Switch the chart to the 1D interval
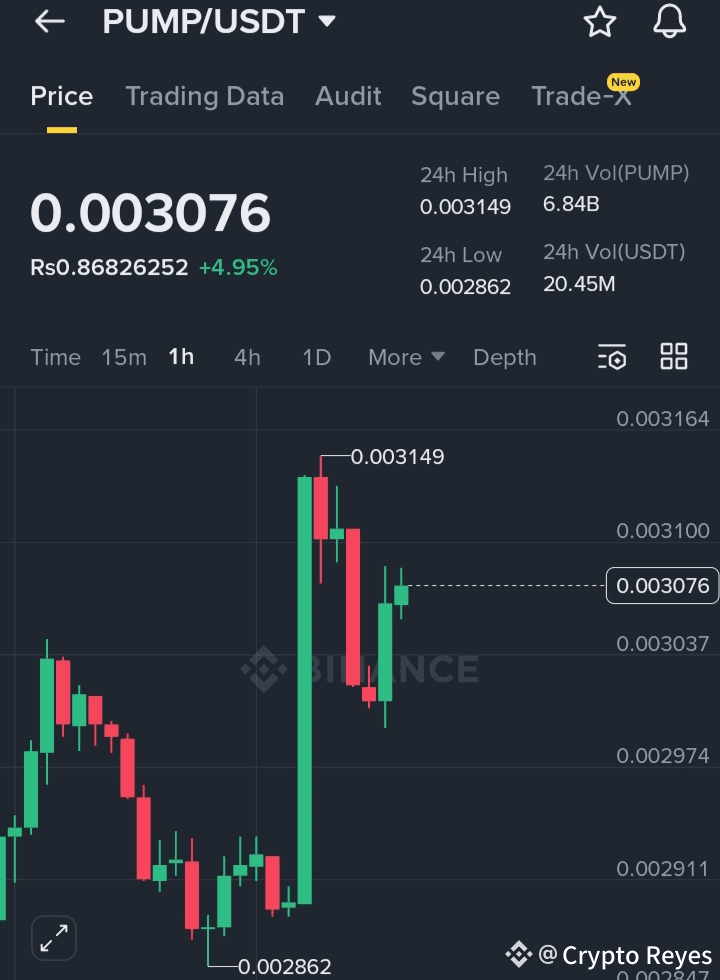720x980 pixels. click(x=317, y=358)
